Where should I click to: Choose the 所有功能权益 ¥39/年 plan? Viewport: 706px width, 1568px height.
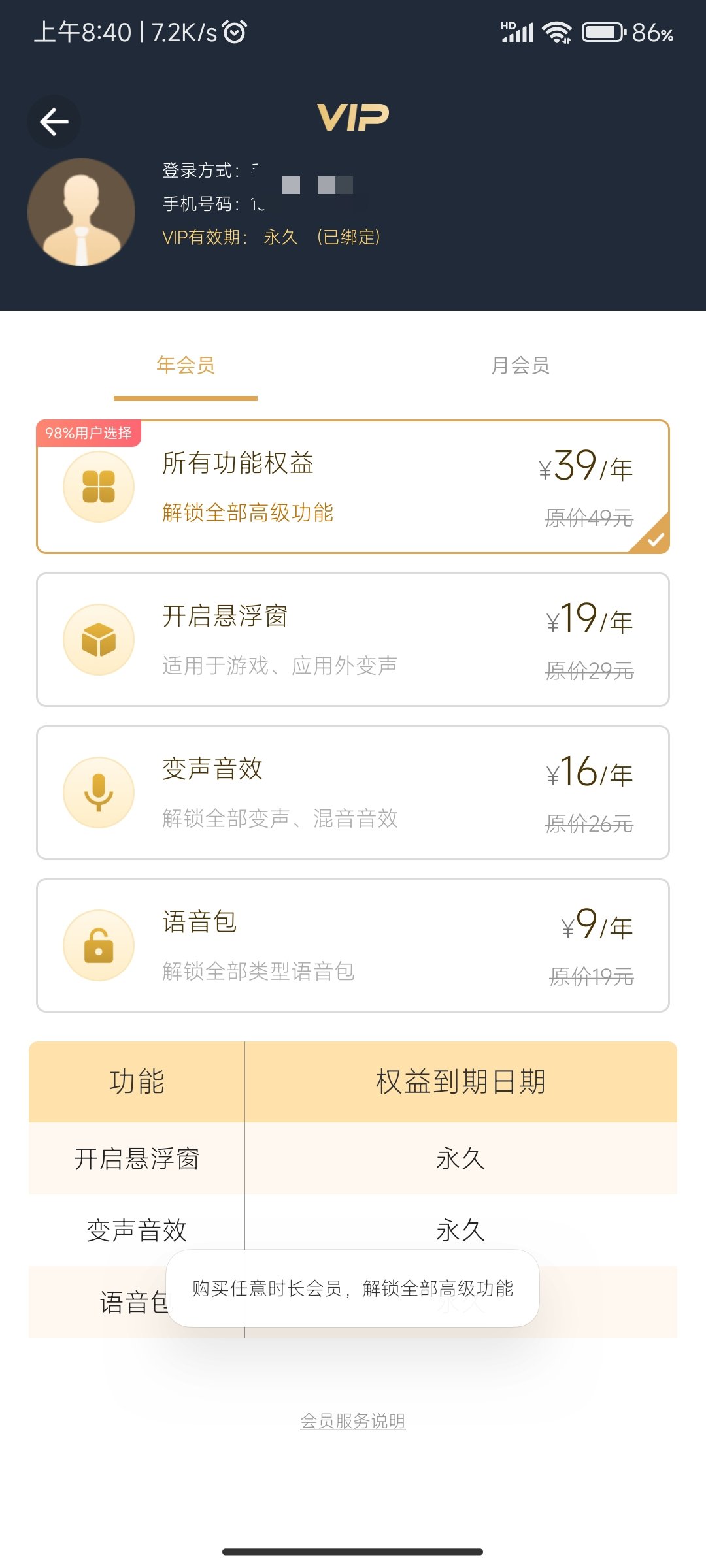point(353,487)
